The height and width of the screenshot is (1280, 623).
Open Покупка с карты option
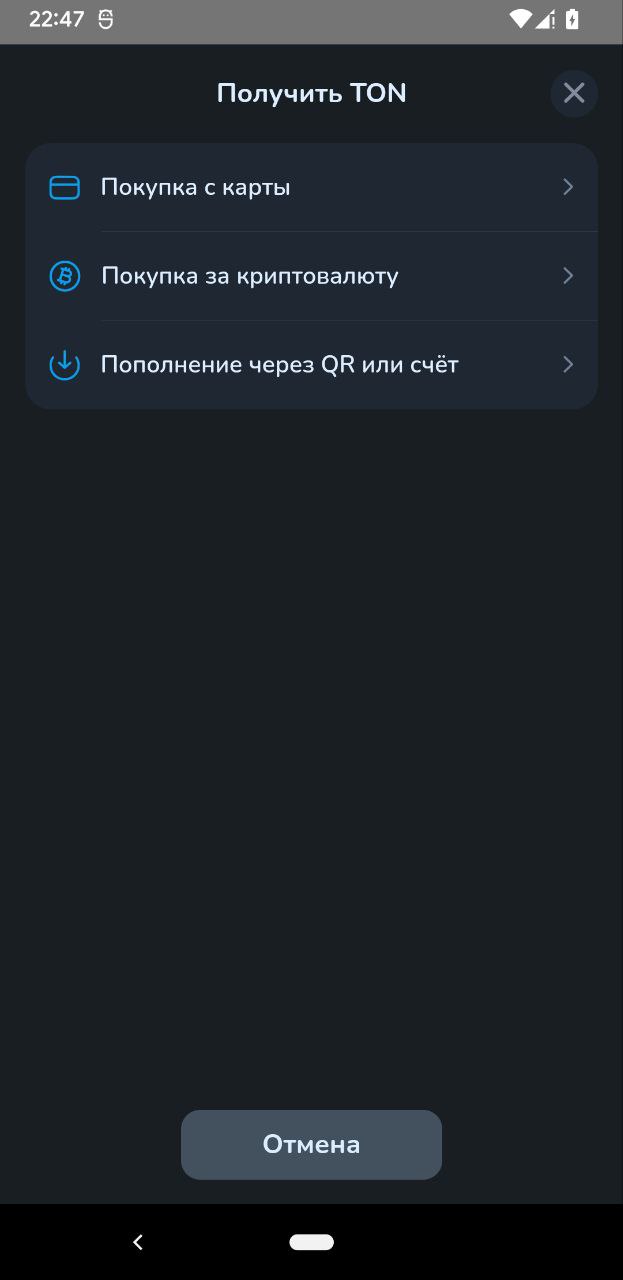tap(311, 188)
